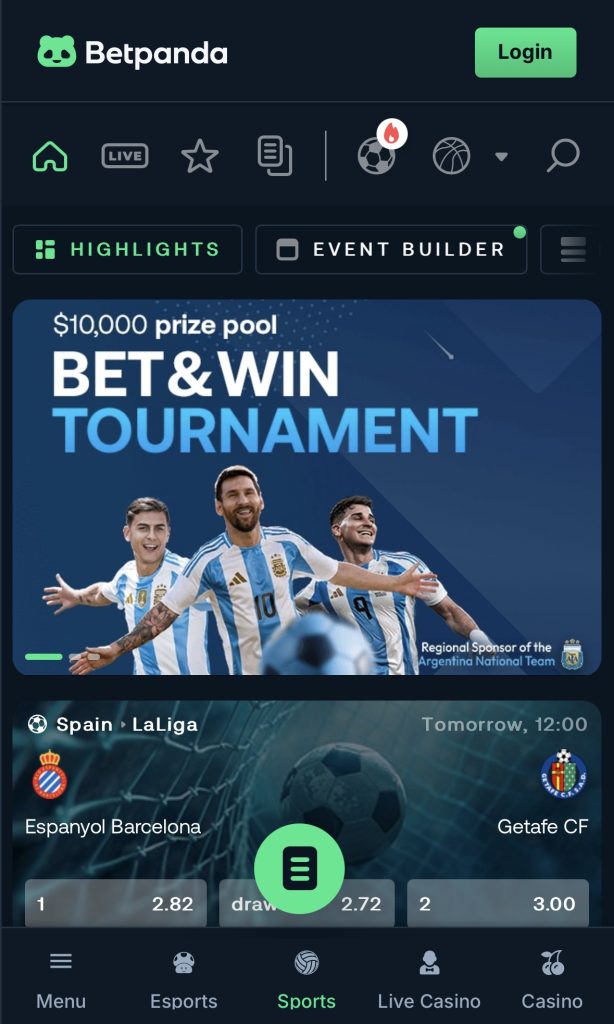Open favorites star icon
The image size is (614, 1024).
click(x=199, y=156)
